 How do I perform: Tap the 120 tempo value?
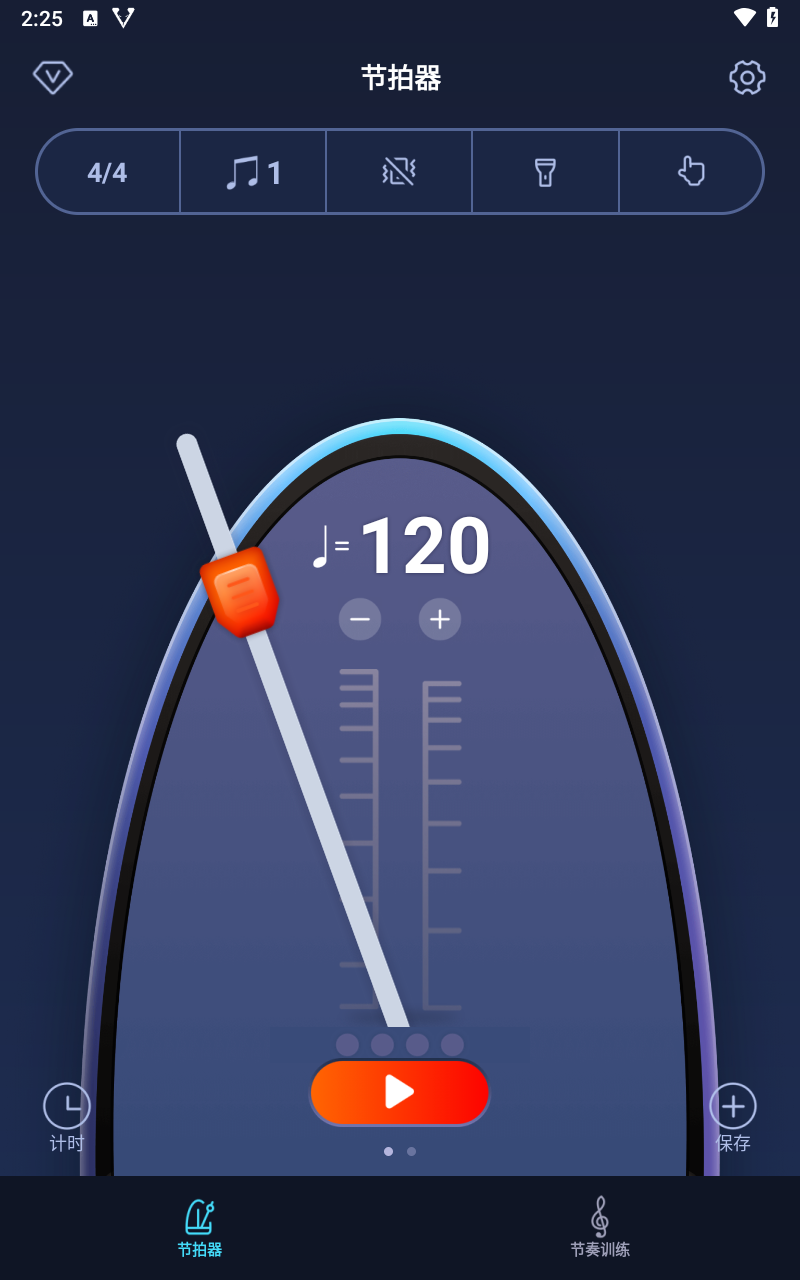pos(425,546)
